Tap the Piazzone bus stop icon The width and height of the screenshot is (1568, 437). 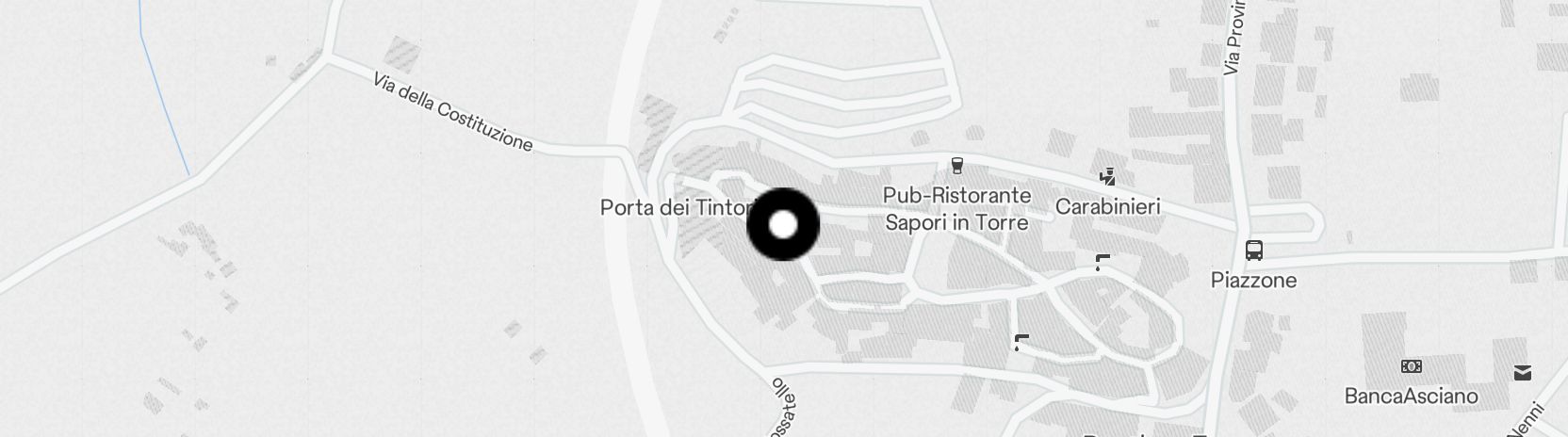tap(1254, 251)
